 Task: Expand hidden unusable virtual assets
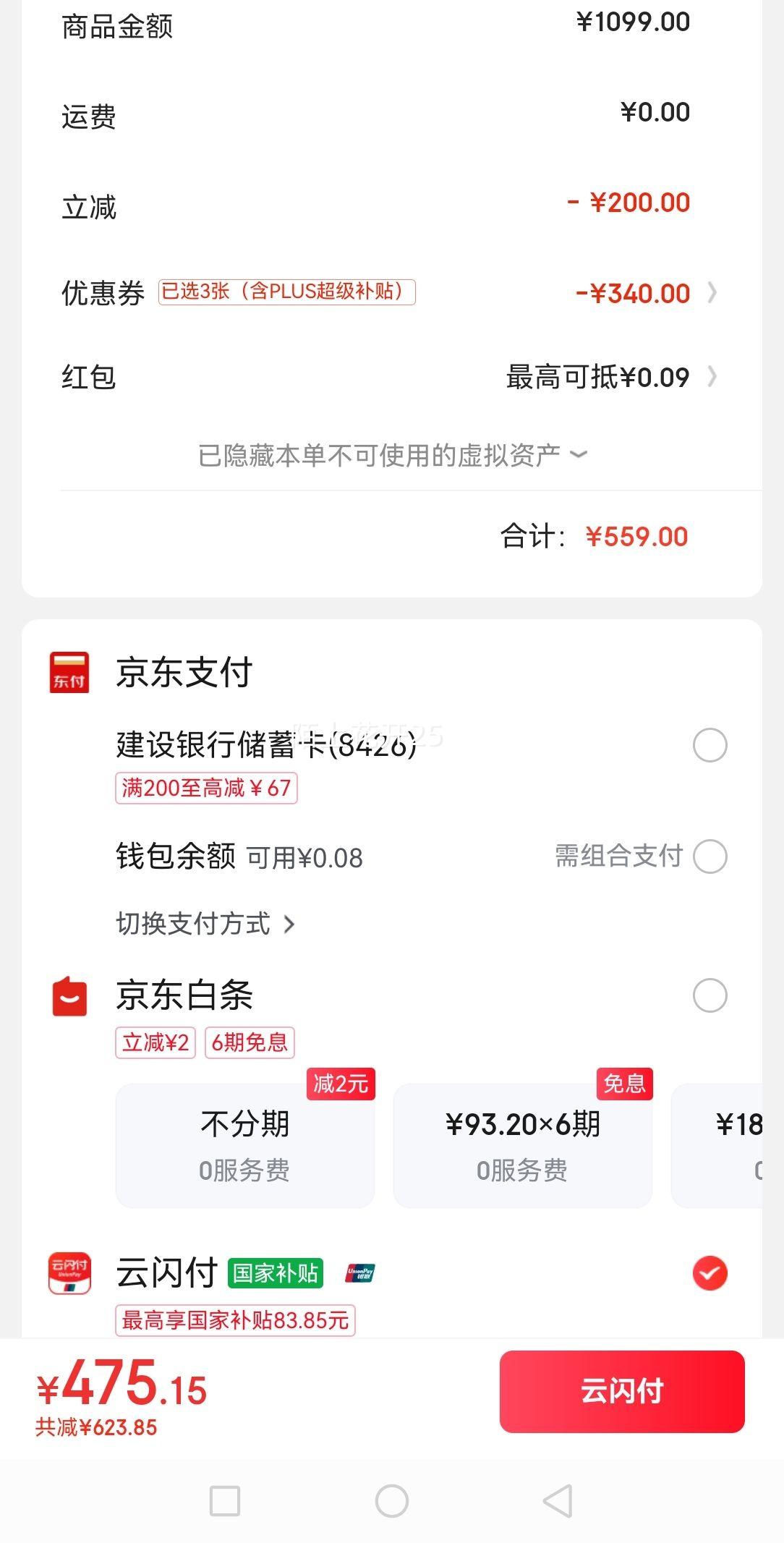(392, 455)
